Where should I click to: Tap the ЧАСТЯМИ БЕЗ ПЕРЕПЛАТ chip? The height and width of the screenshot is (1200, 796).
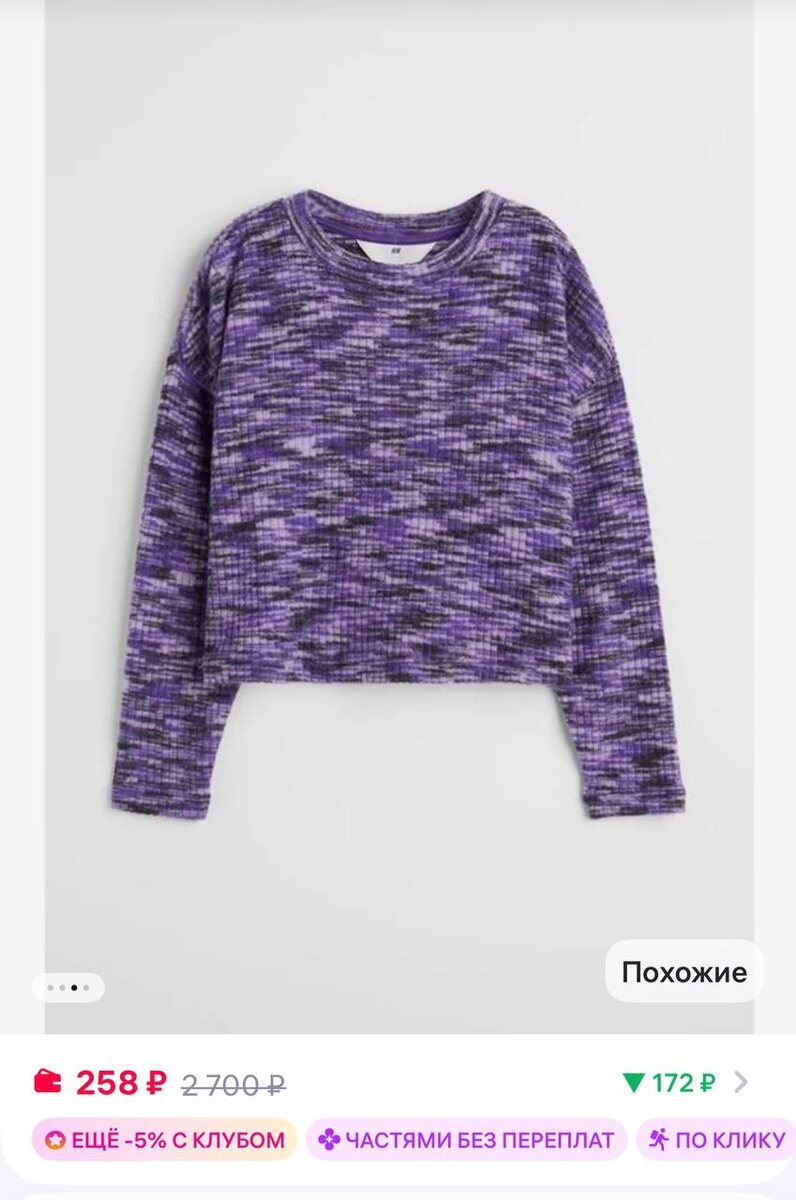tap(466, 1140)
